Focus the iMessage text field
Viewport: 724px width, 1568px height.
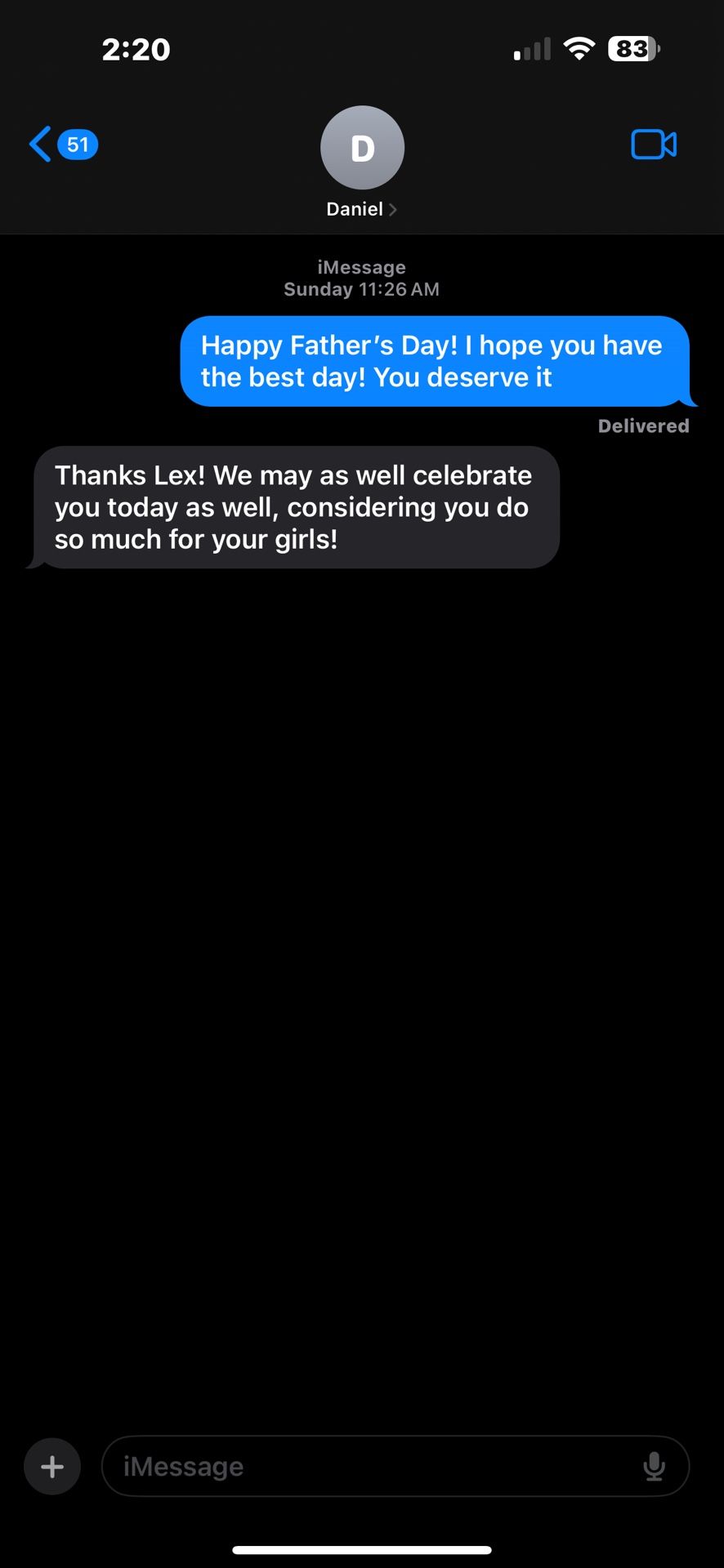point(368,1467)
